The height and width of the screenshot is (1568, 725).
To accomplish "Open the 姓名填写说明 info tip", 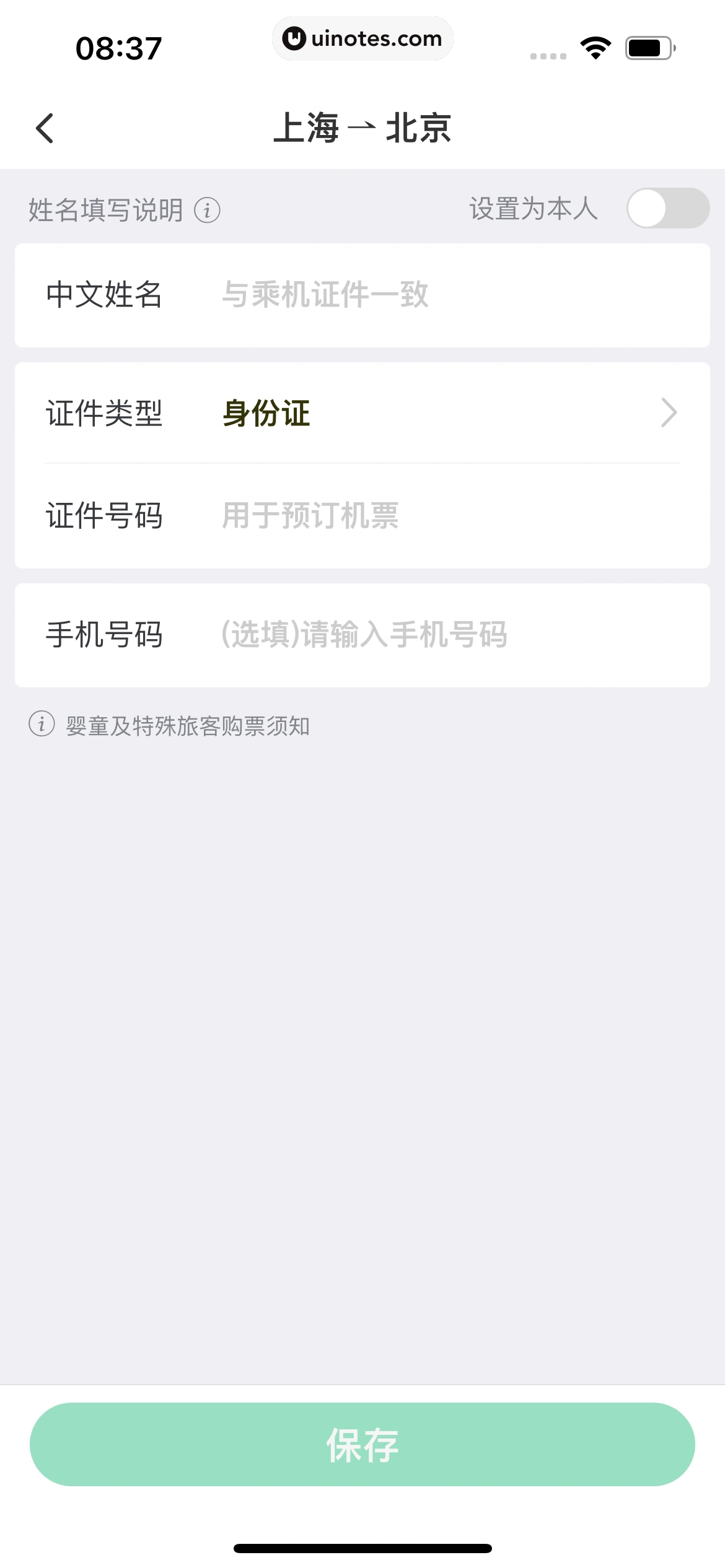I will coord(207,210).
